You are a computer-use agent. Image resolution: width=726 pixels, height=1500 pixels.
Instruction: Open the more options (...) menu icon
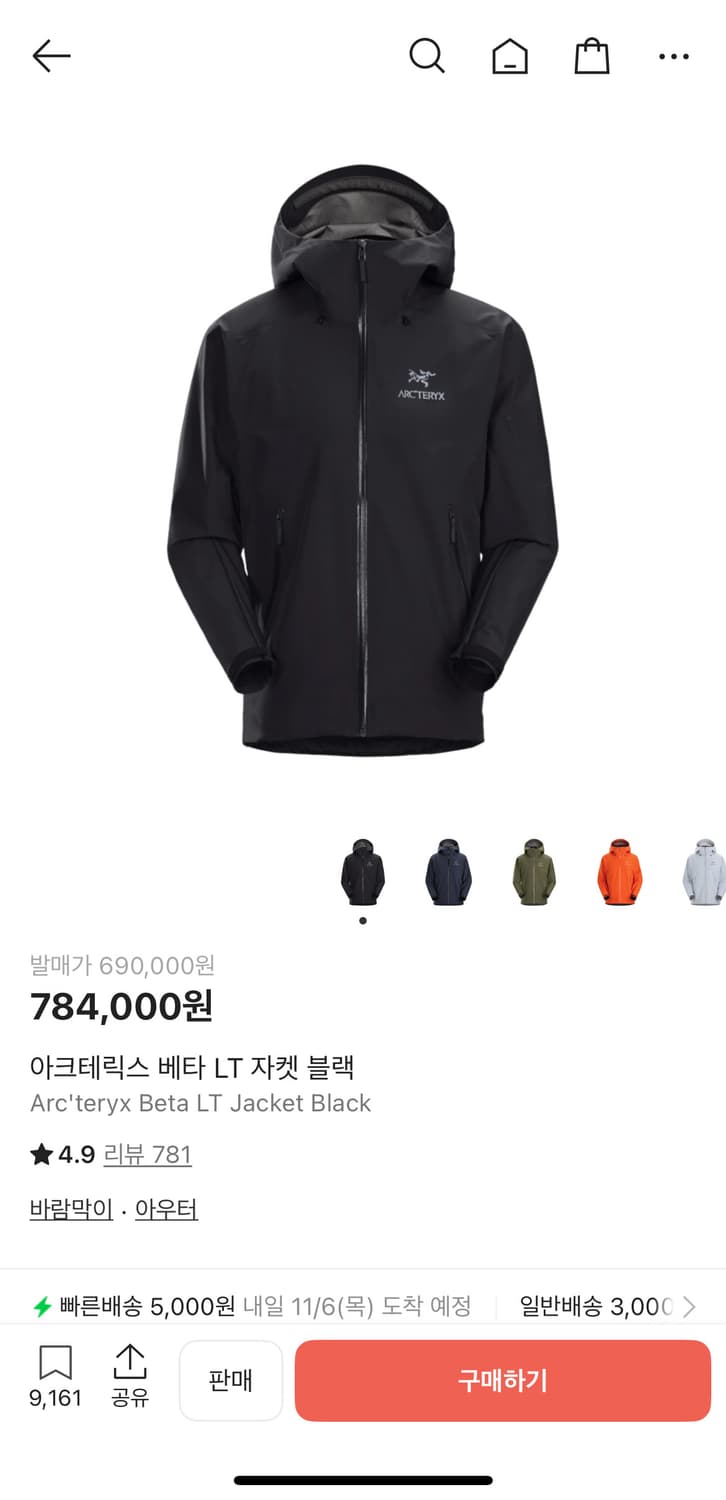point(675,56)
